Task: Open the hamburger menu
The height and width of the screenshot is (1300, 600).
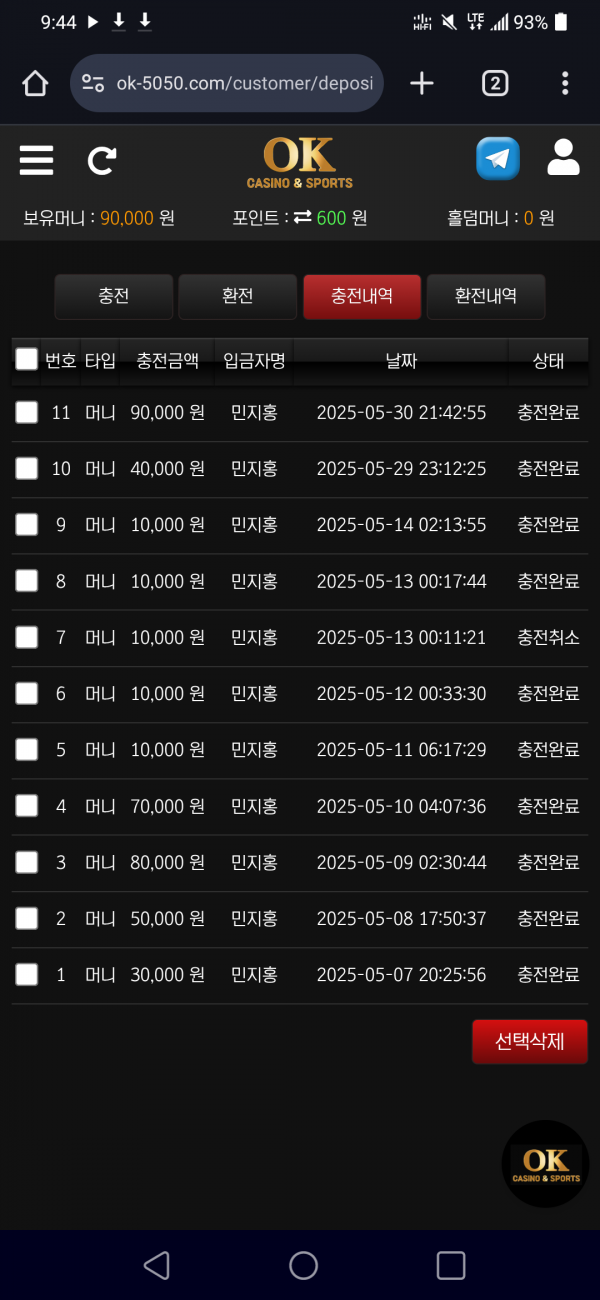Action: (x=36, y=160)
